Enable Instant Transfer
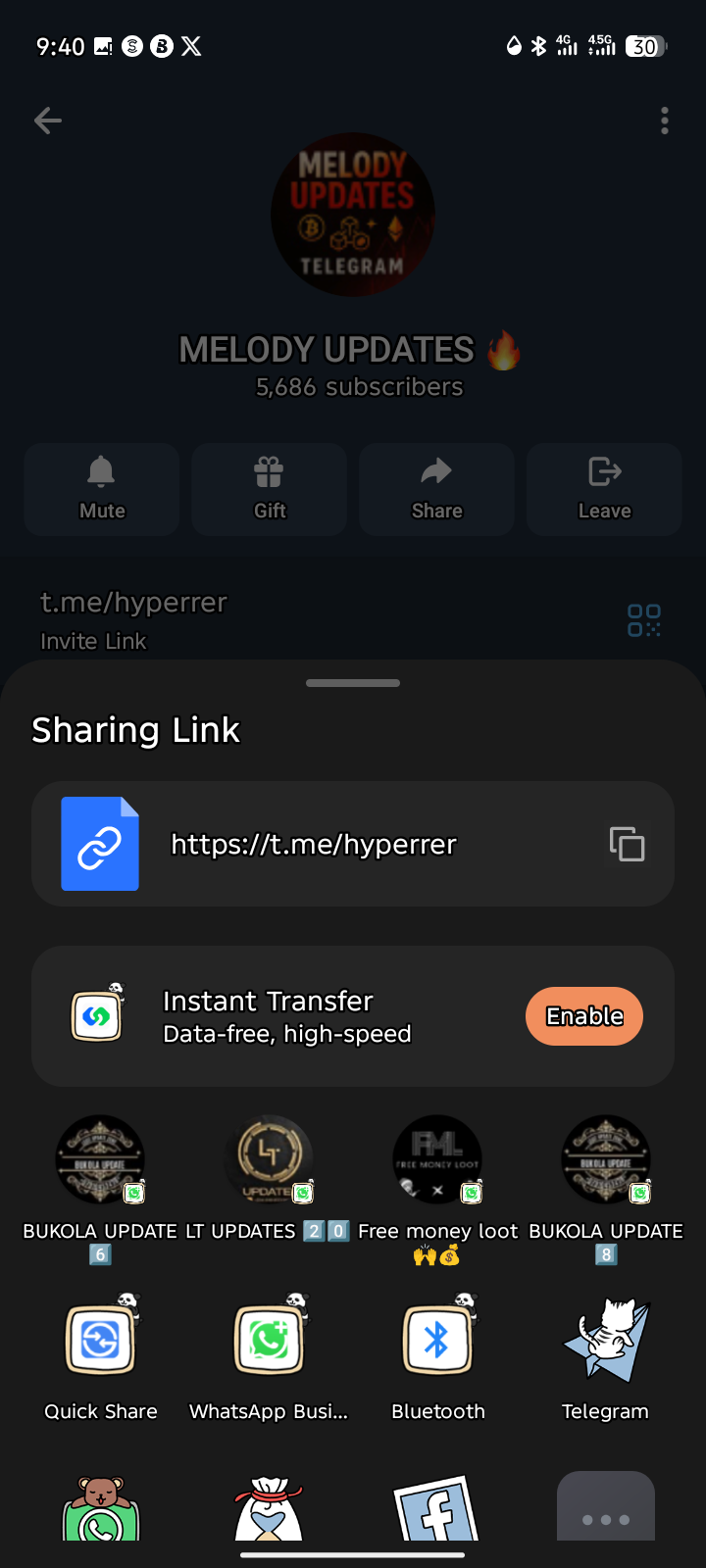The image size is (706, 1568). coord(584,1016)
